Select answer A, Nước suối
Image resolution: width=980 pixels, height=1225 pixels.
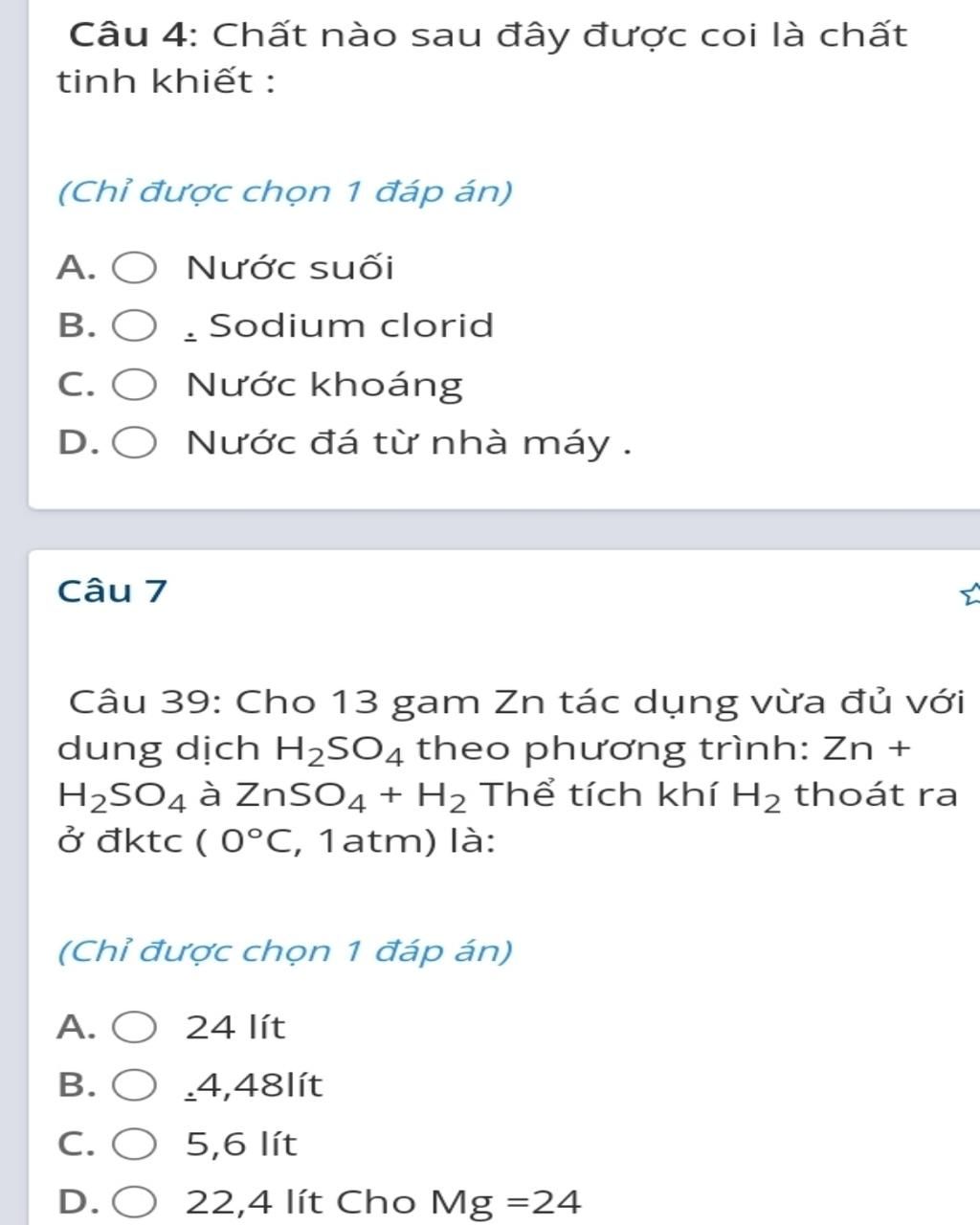click(135, 269)
